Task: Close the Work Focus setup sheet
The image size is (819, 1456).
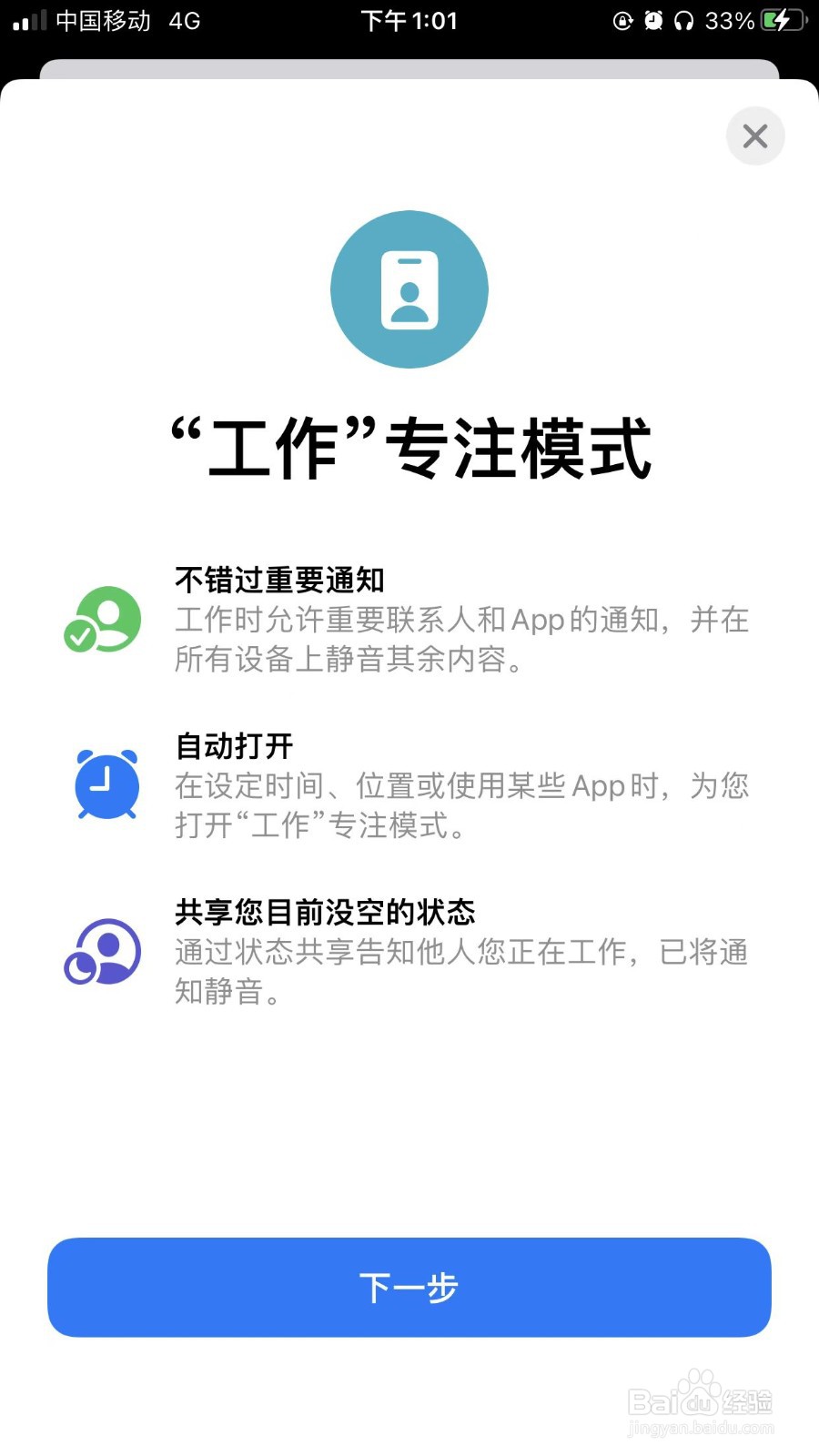Action: [x=755, y=136]
